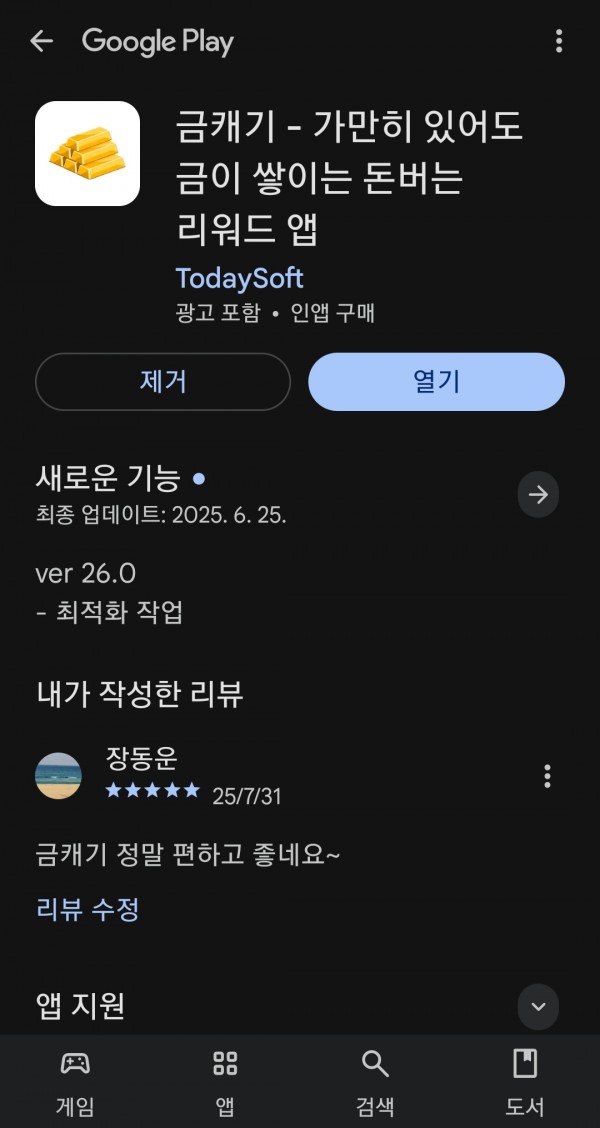The image size is (600, 1128).
Task: Open options menu for 장동운's review
Action: coord(547,776)
